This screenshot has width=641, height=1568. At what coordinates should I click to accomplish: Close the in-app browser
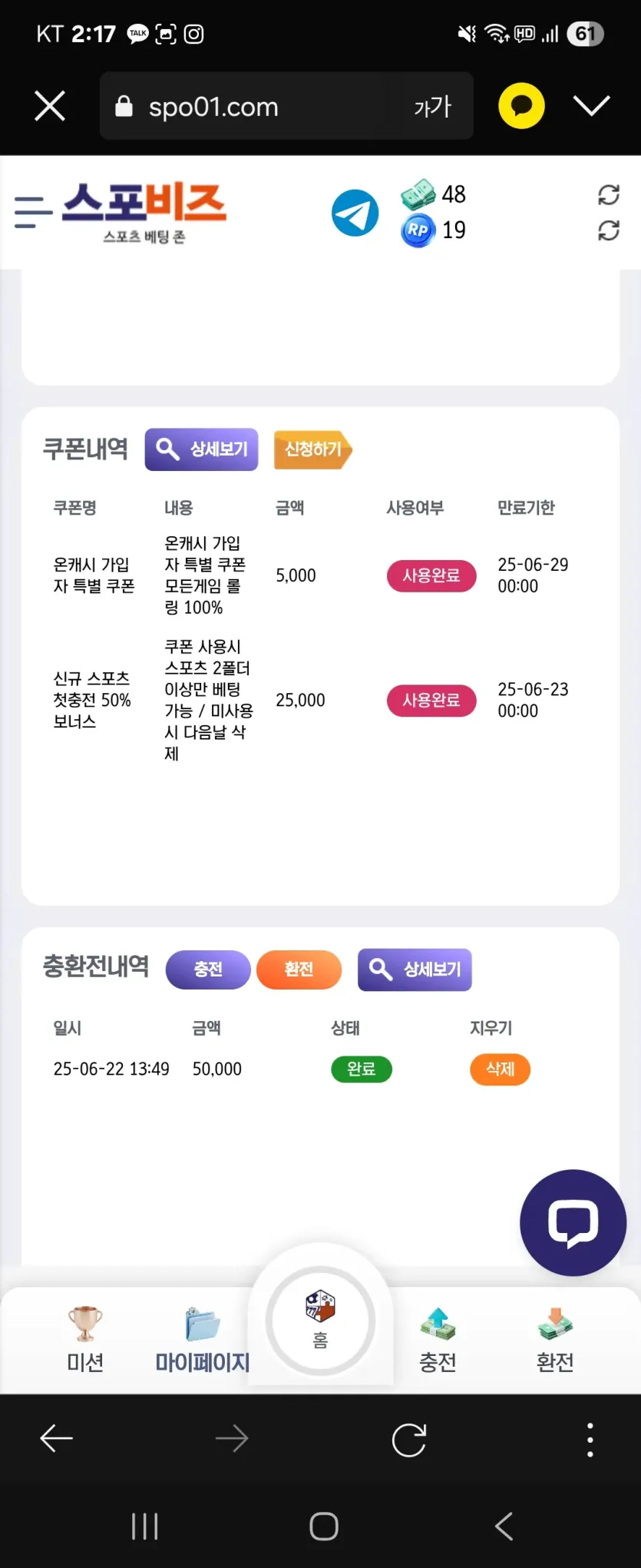(x=50, y=106)
